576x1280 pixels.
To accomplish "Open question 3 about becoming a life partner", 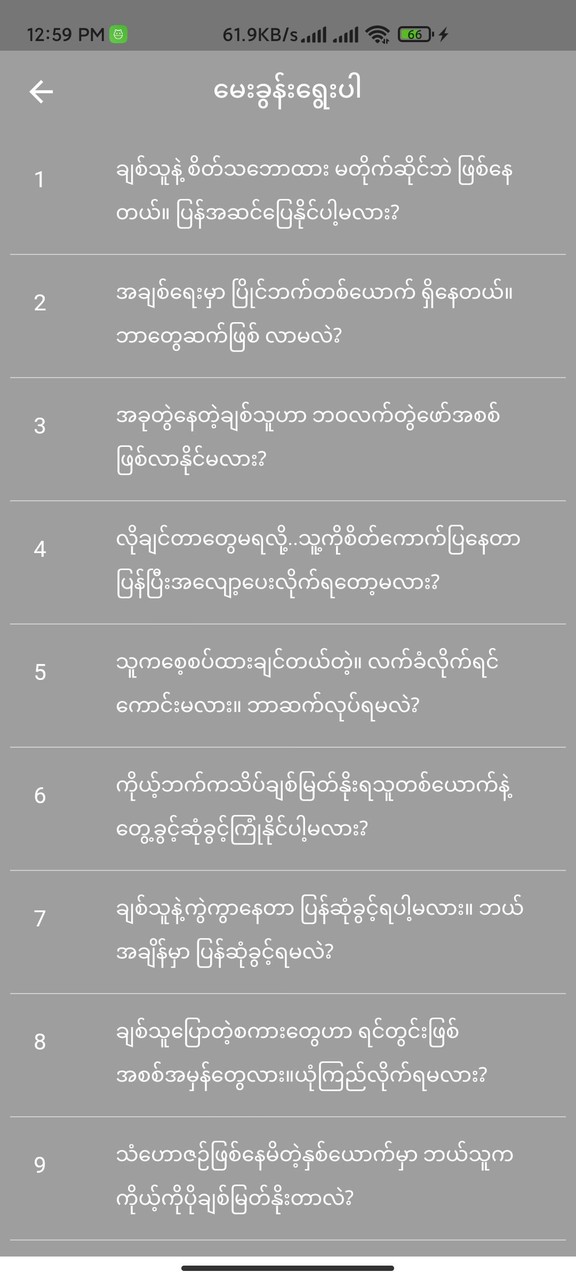I will click(288, 439).
